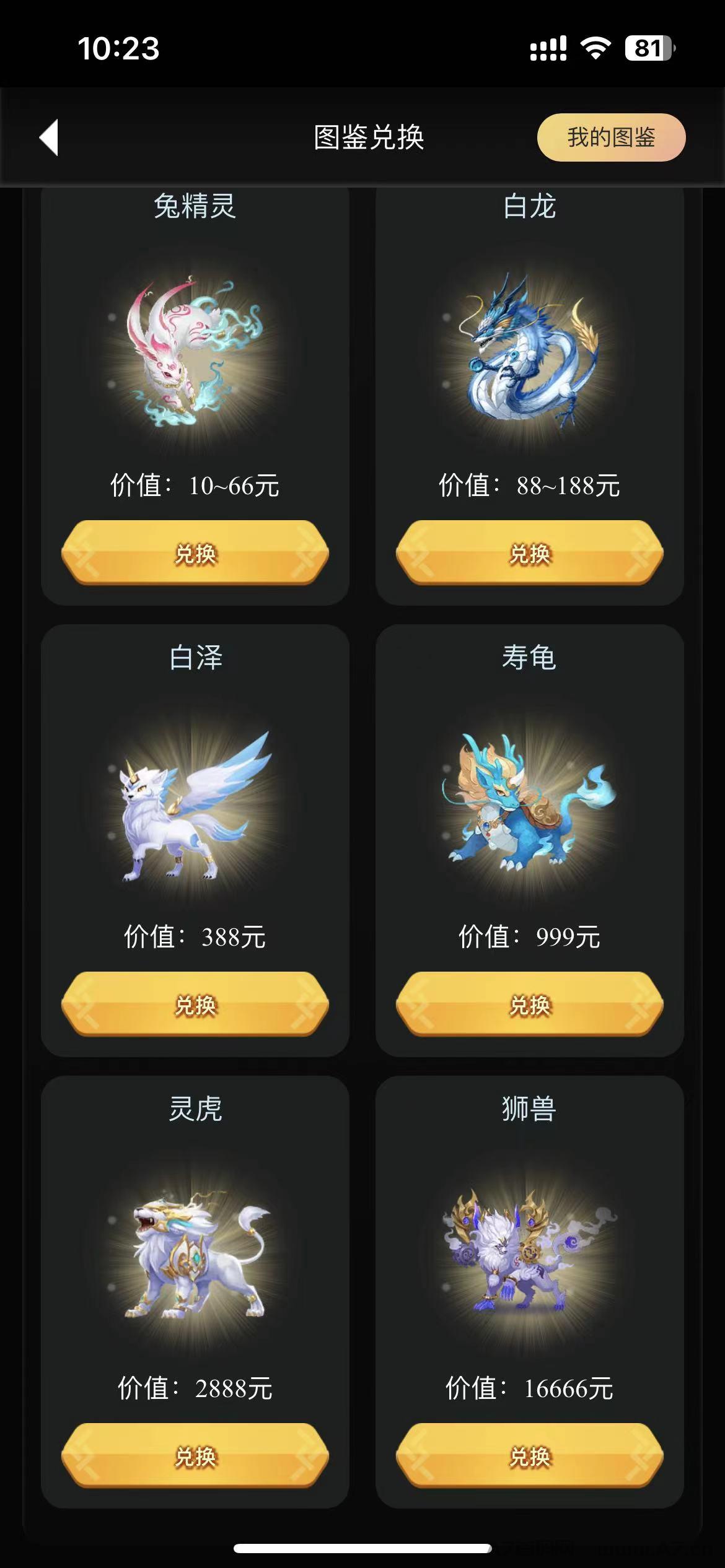This screenshot has width=725, height=1568.
Task: Open 我的图鉴 page
Action: [611, 137]
